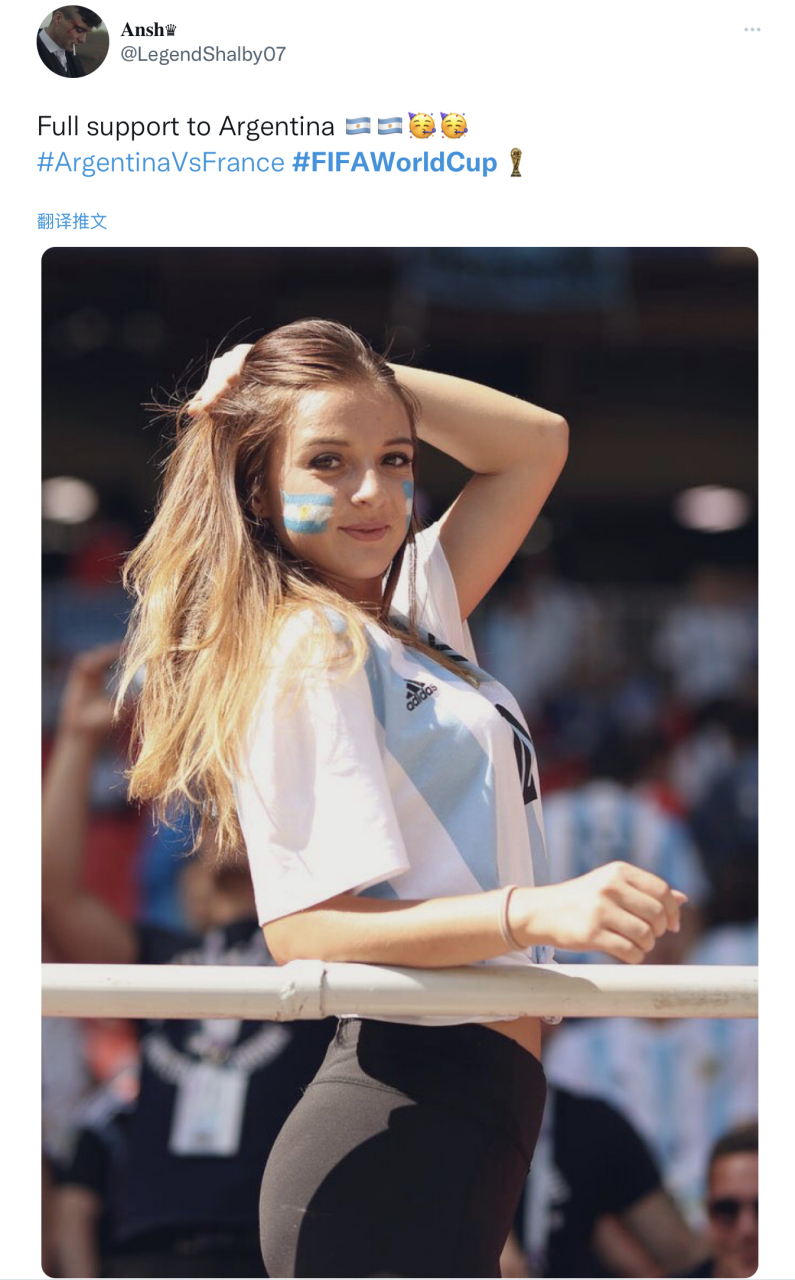Open the tweet's photo in full view
The image size is (795, 1280).
coord(400,760)
